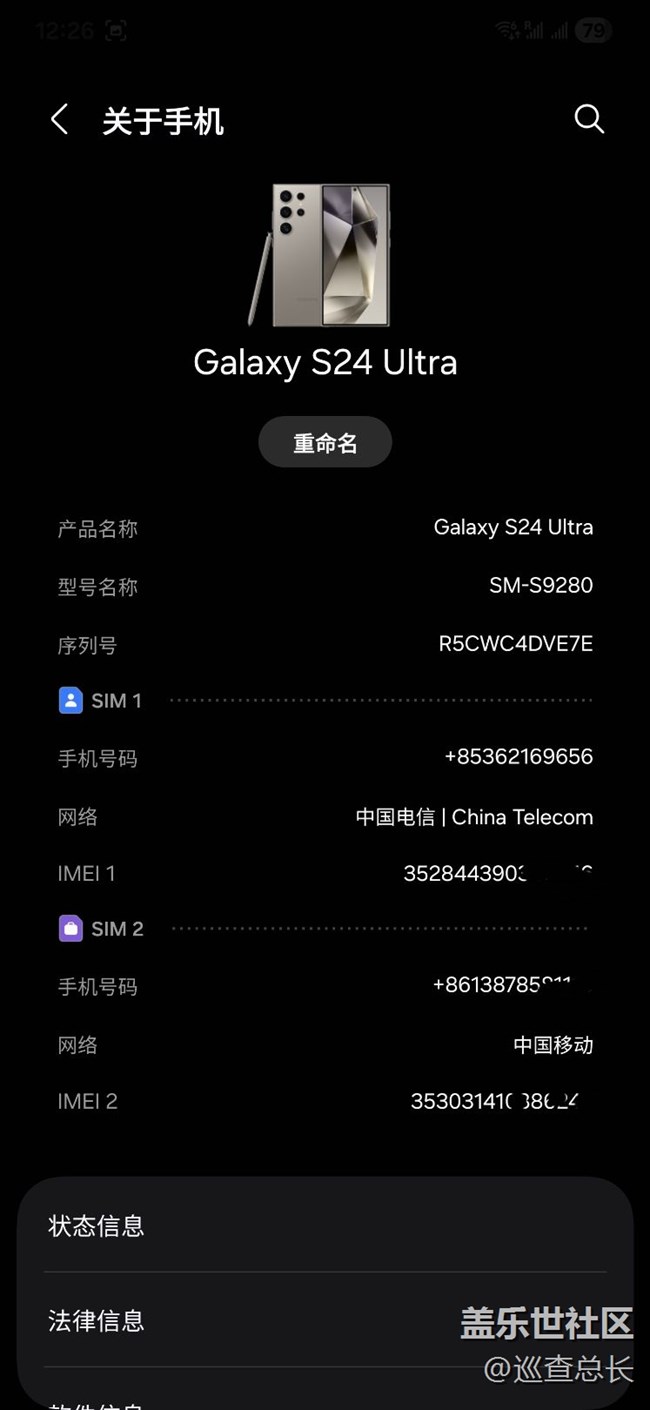
Task: Open the 状态信息 row
Action: pyautogui.click(x=325, y=1225)
